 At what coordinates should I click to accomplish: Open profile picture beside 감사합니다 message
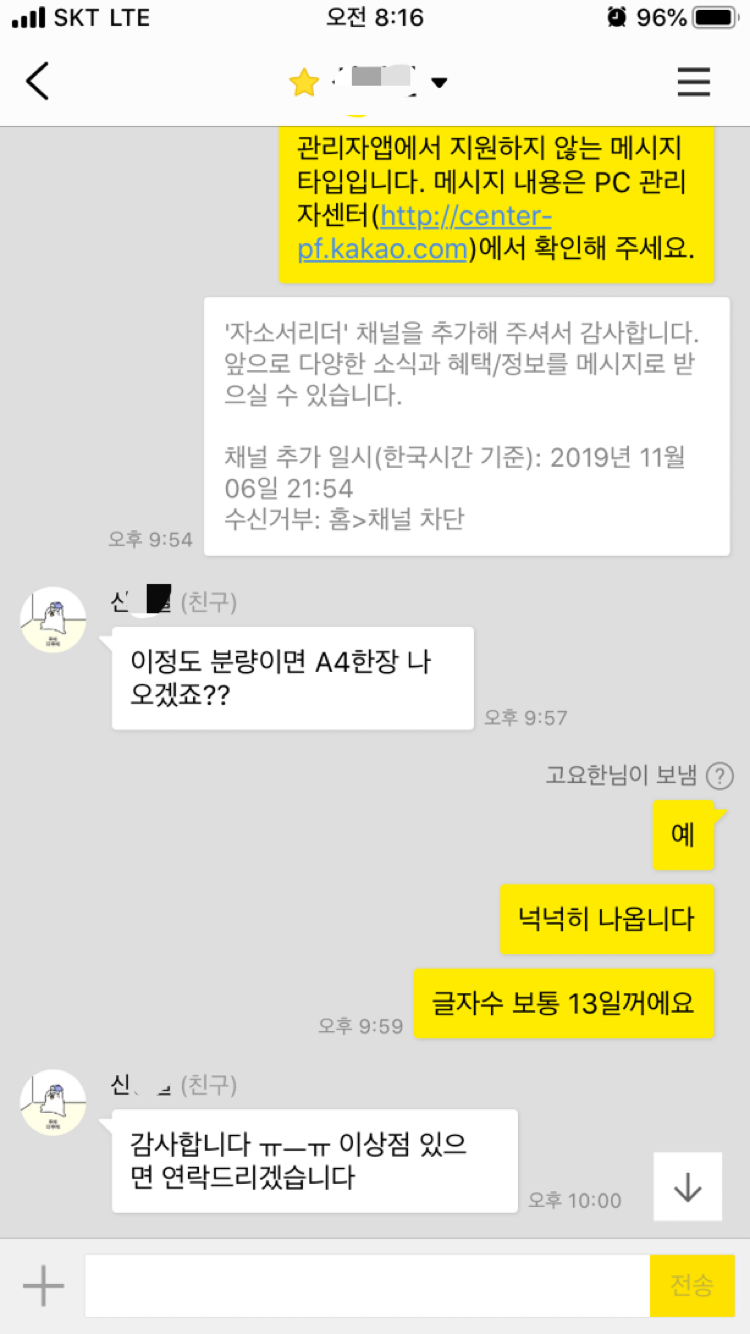(x=53, y=1102)
